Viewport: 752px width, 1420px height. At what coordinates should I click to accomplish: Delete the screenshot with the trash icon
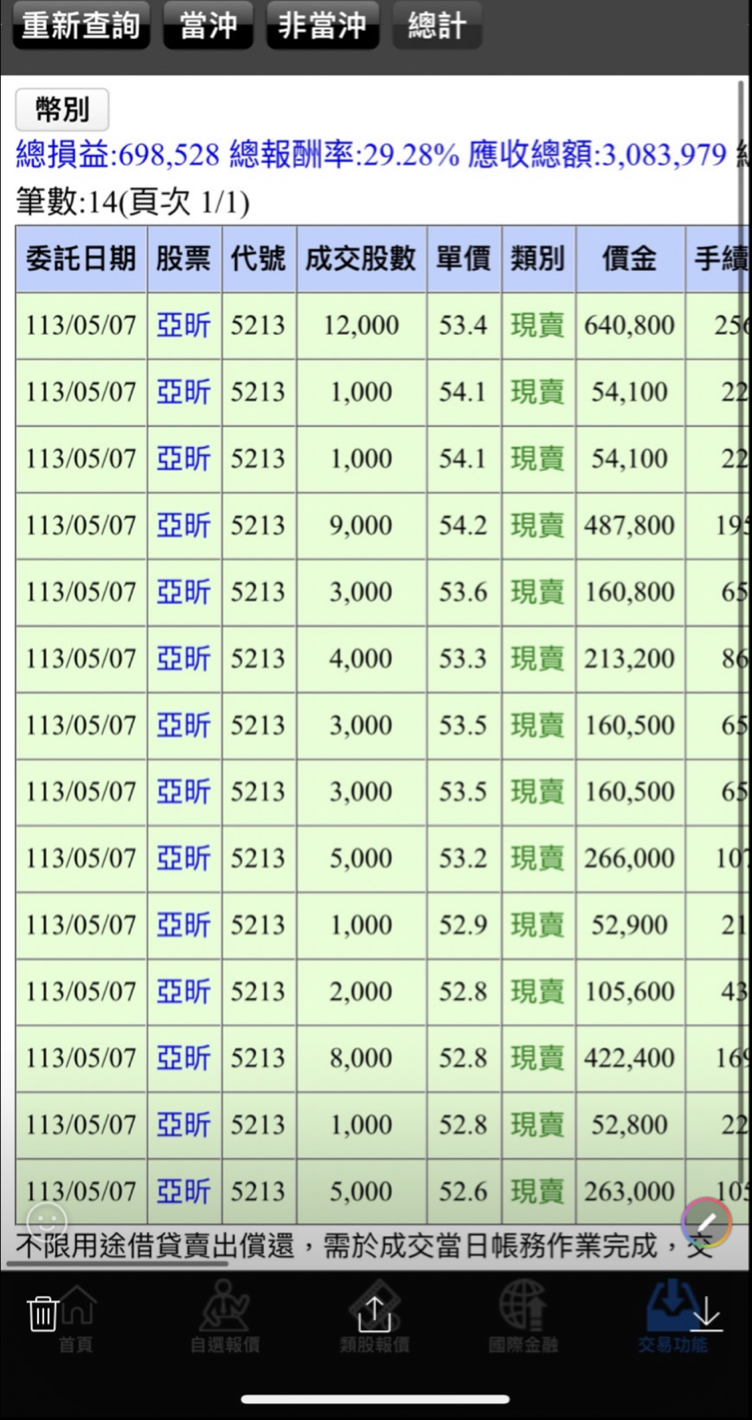[x=43, y=1313]
